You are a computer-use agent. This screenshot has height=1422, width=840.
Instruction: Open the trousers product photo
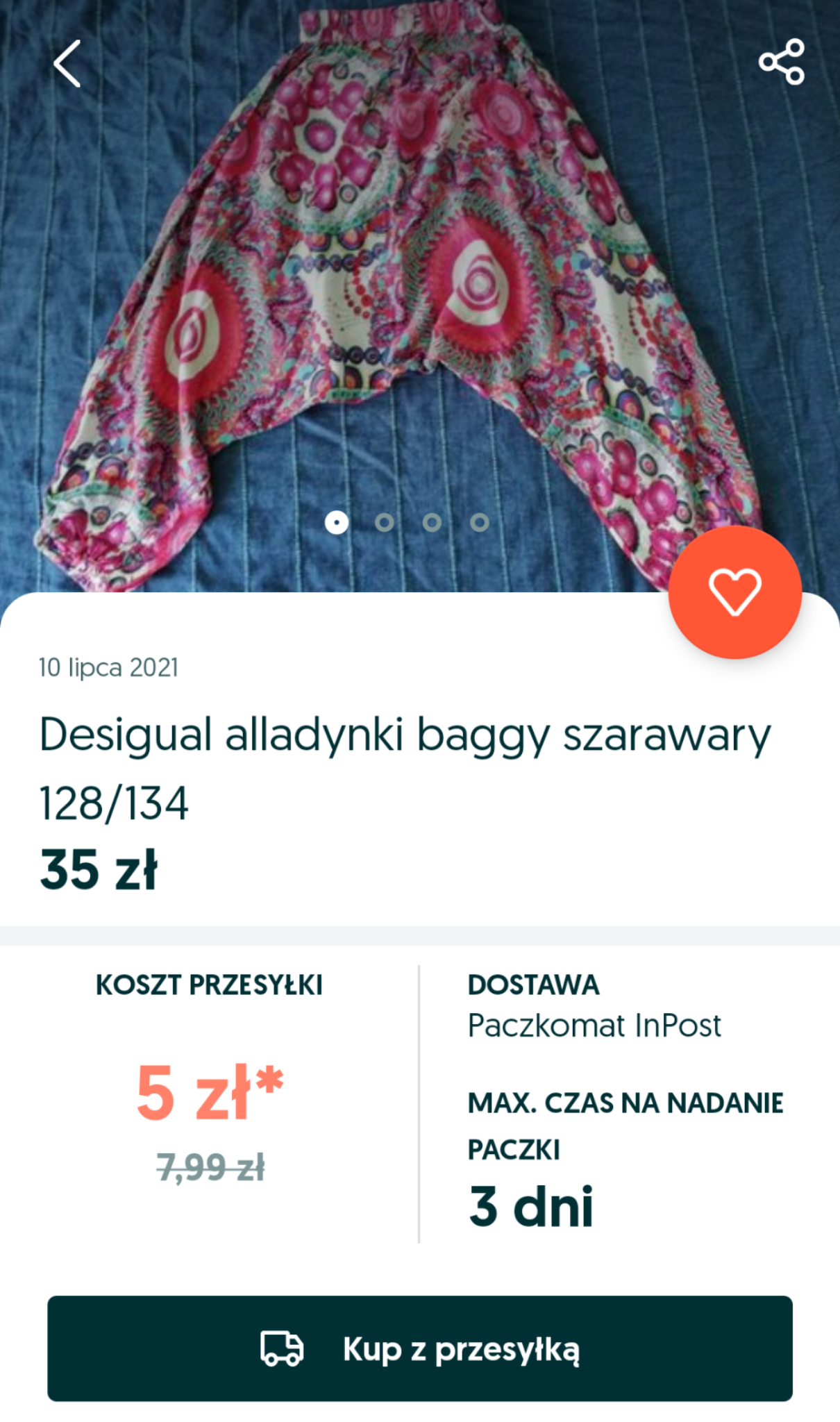(417, 278)
